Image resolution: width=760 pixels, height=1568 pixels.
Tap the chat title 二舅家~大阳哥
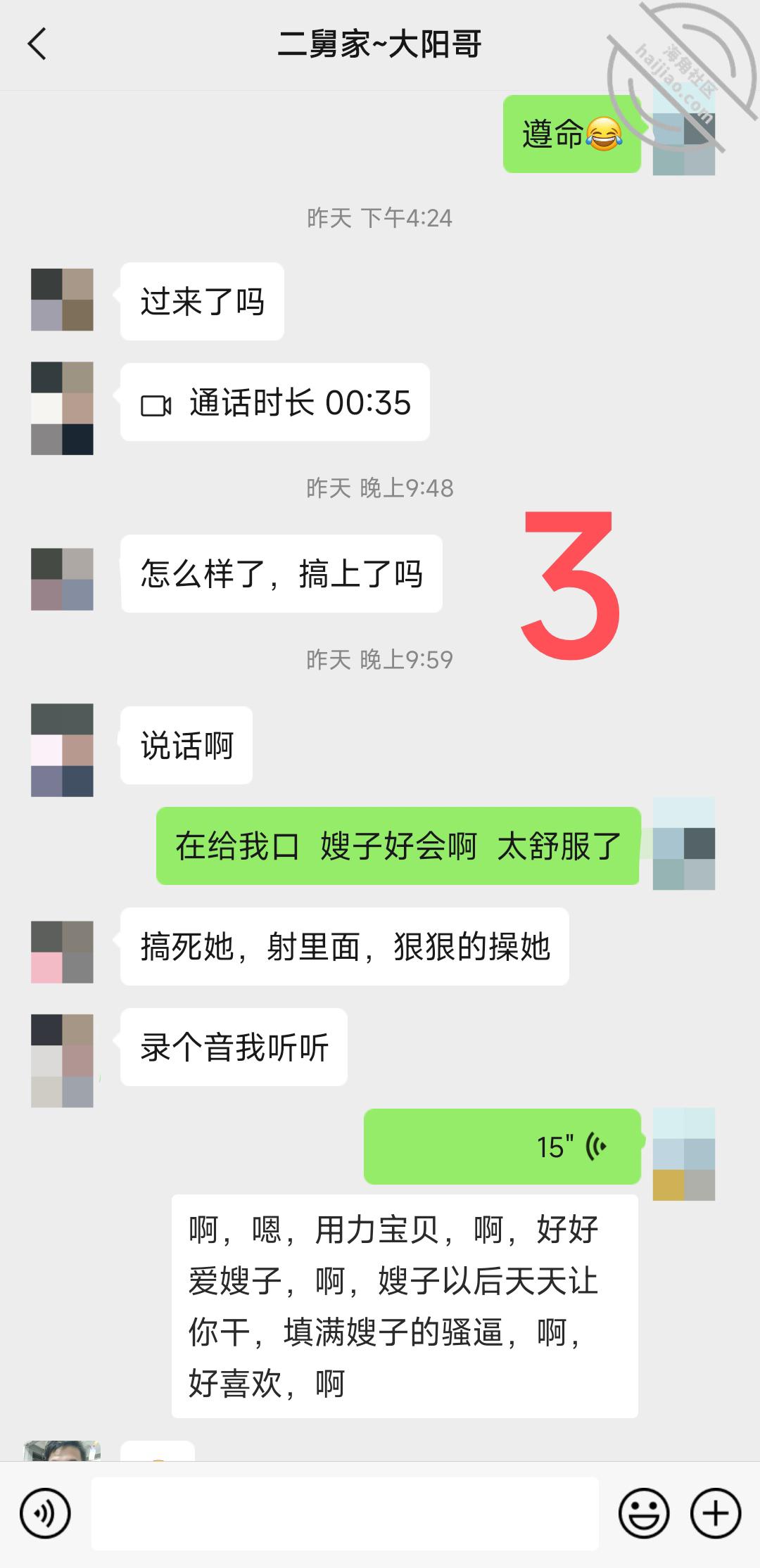(x=380, y=45)
